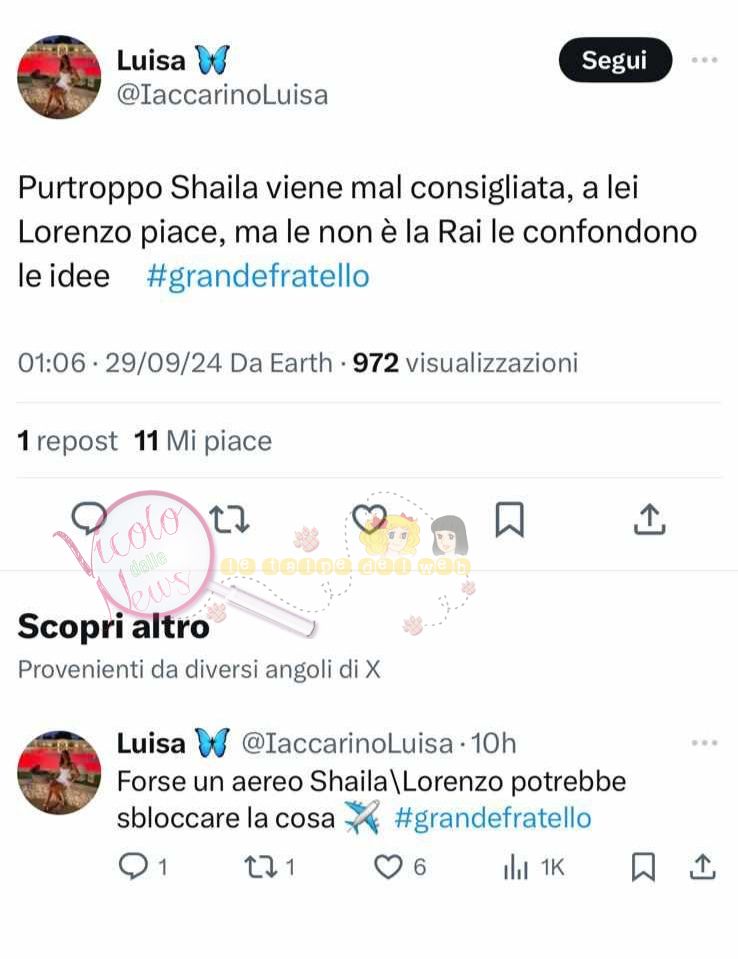Viewport: 738px width, 959px height.
Task: View the 11 Mi piace list
Action: click(x=203, y=440)
